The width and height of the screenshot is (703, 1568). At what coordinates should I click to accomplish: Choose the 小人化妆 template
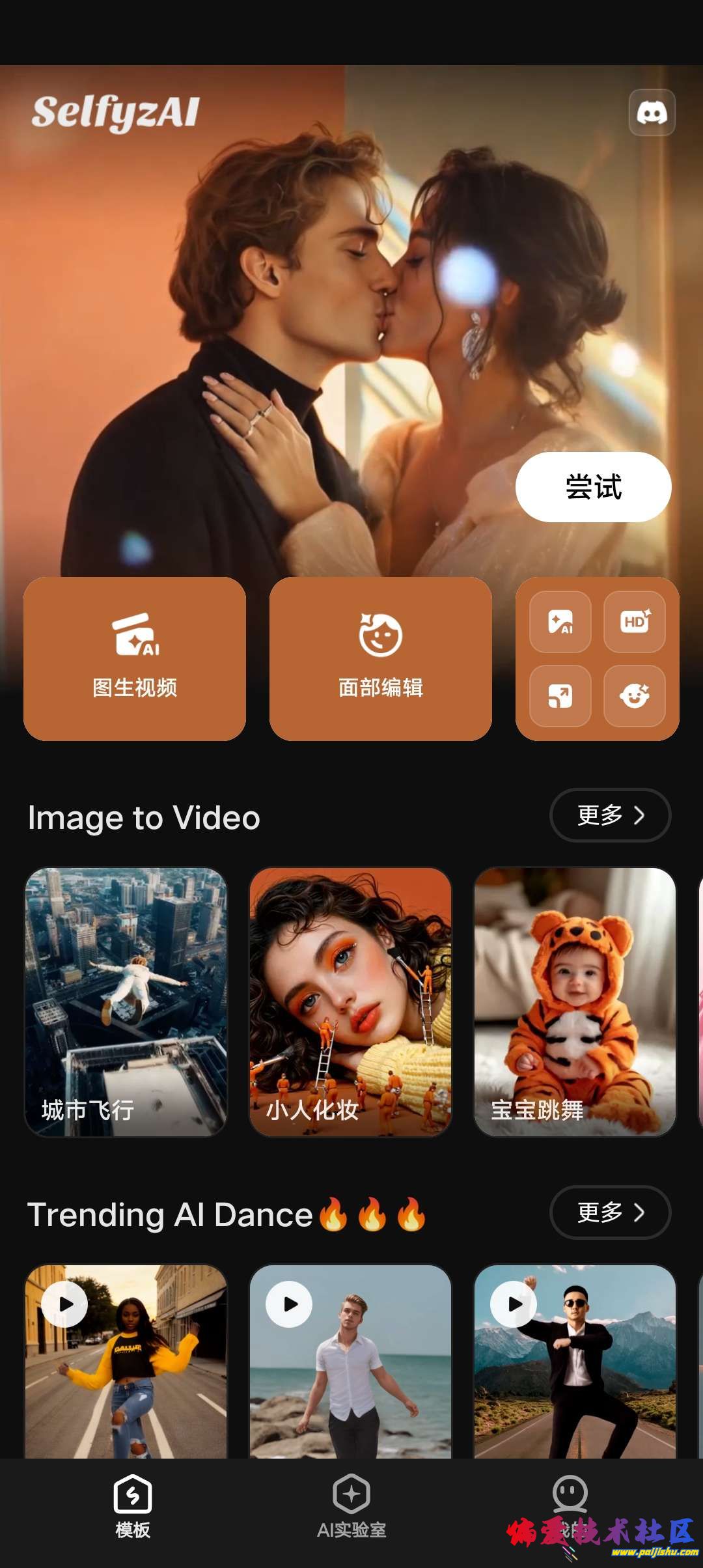tap(350, 1001)
